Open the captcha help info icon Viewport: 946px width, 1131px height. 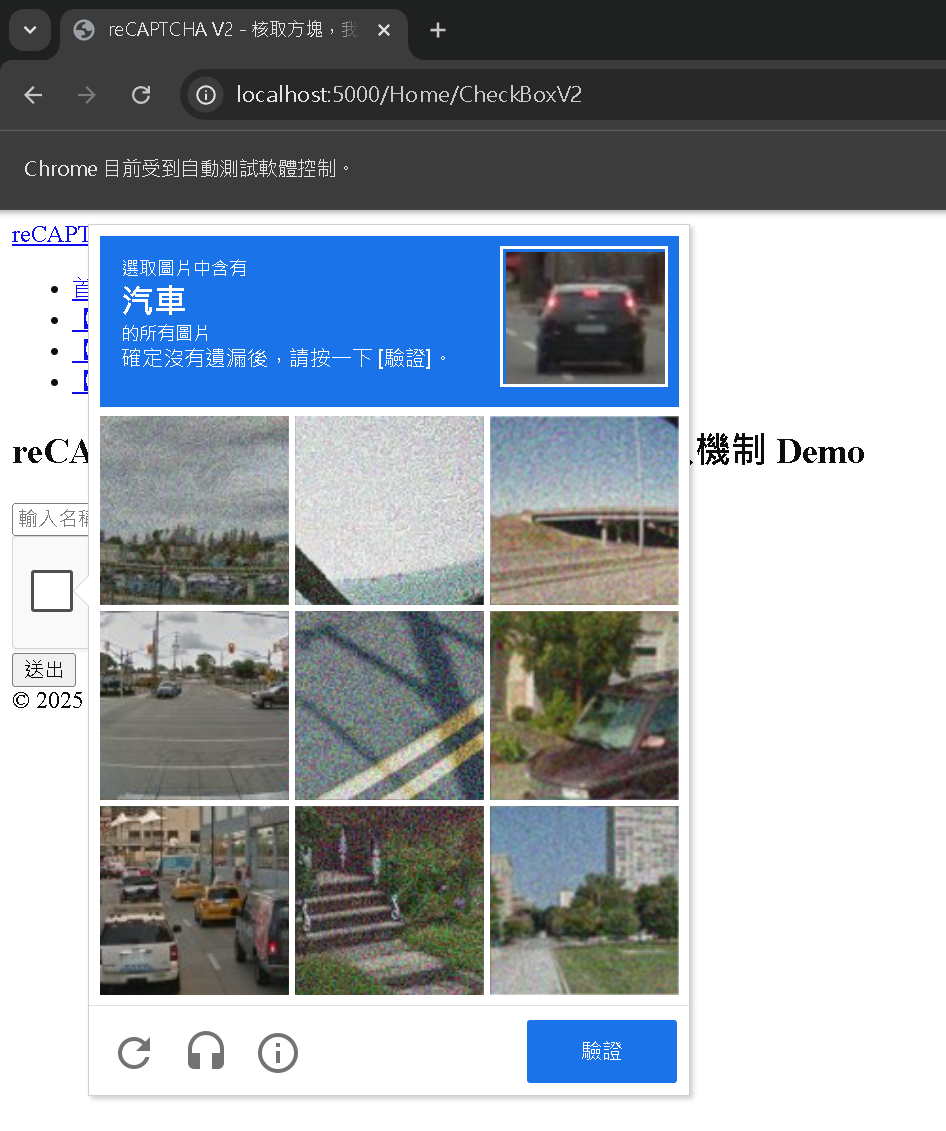tap(278, 1053)
